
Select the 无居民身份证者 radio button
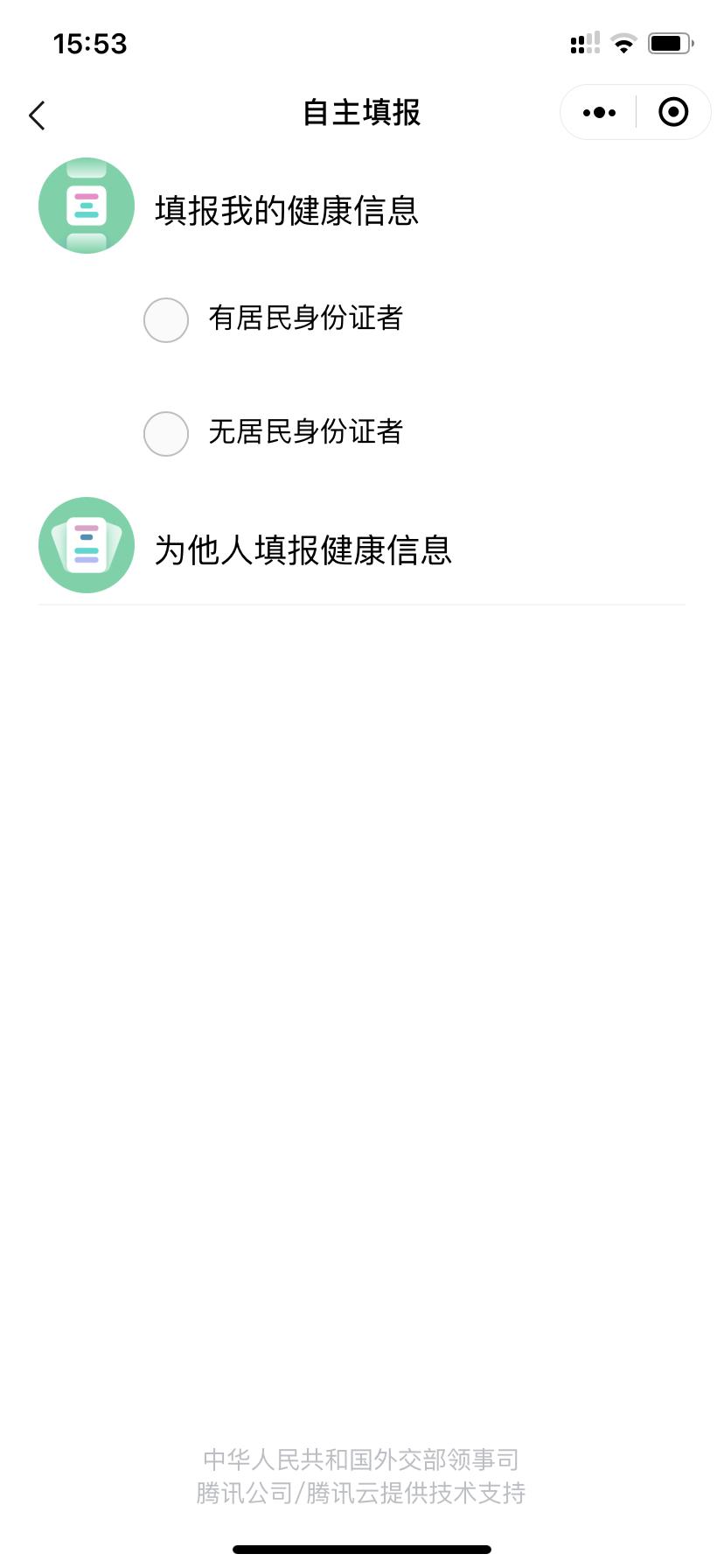coord(165,434)
